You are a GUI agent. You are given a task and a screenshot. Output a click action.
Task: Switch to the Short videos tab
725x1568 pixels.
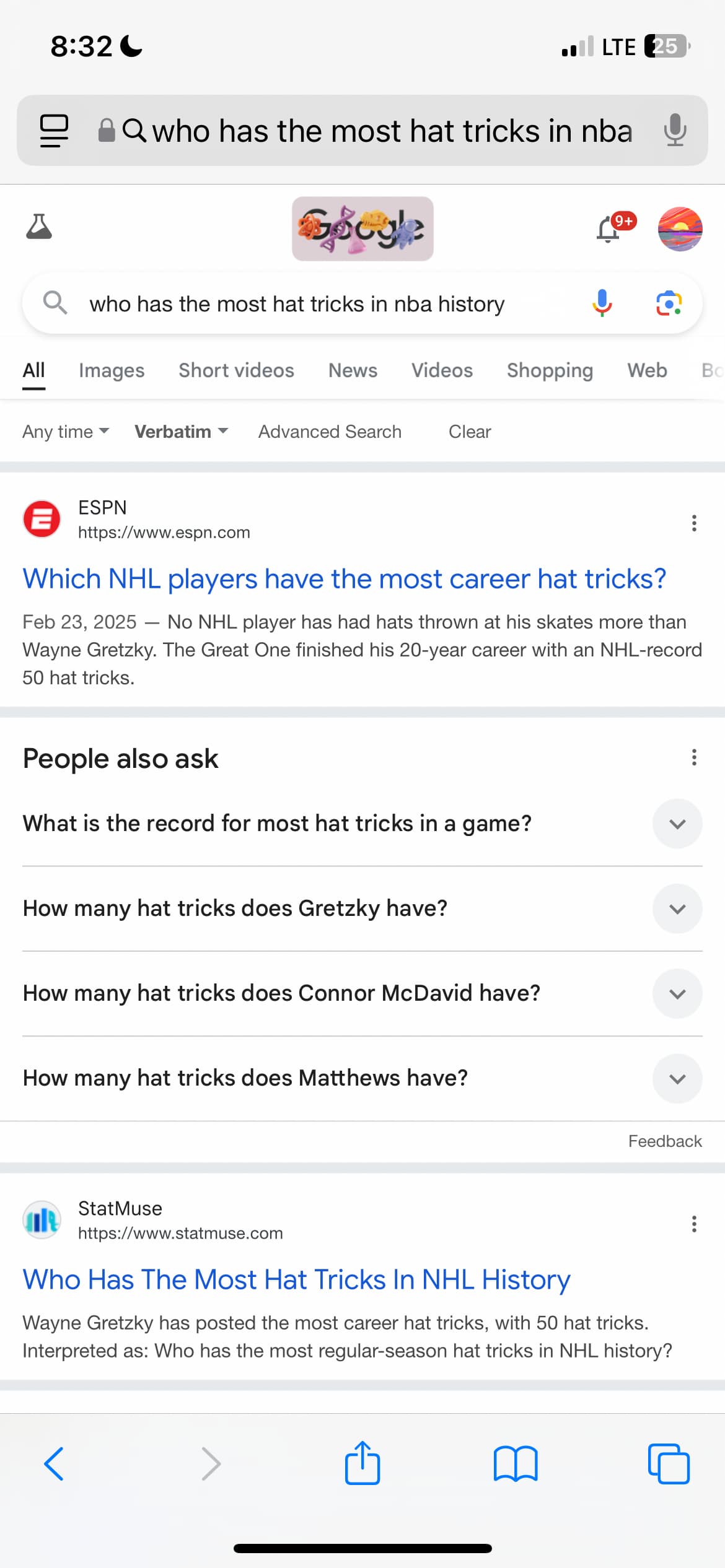point(236,370)
